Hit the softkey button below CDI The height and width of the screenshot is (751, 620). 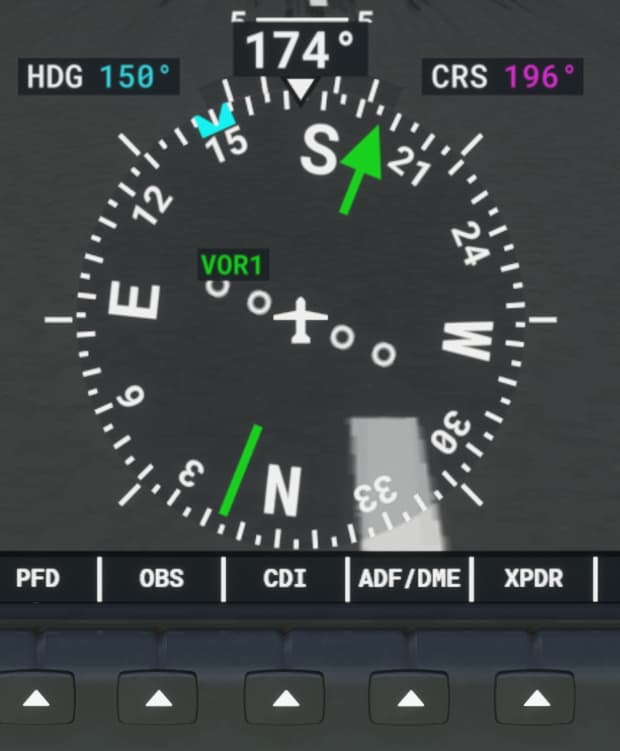[285, 698]
